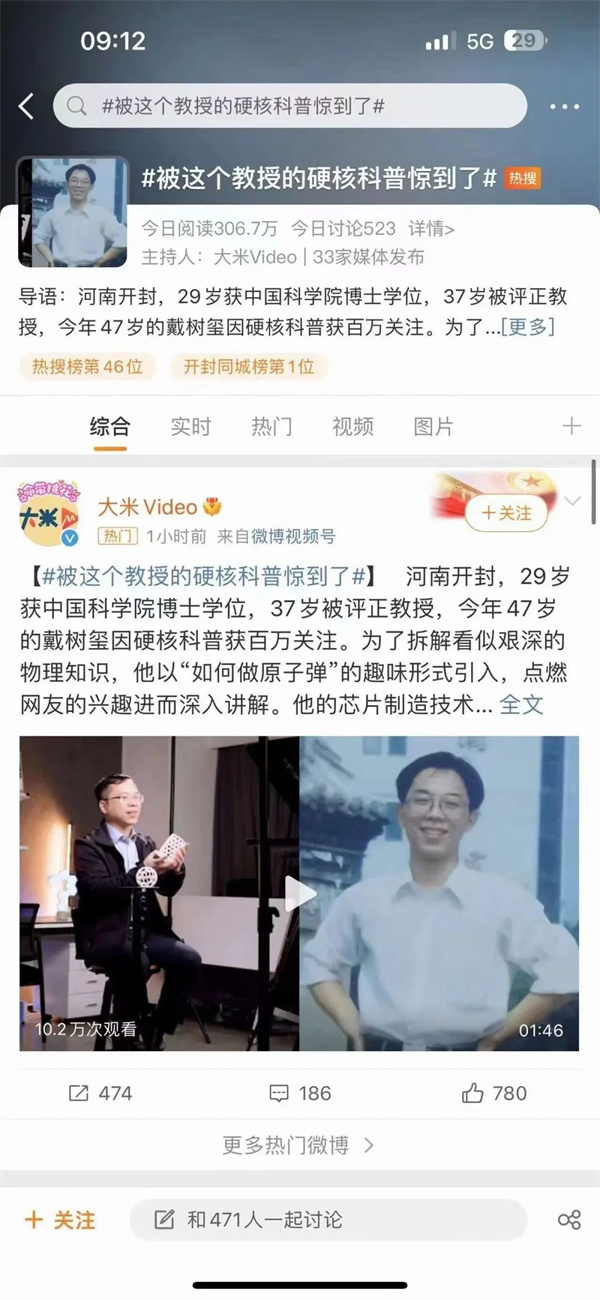Open the 开封同城榜第1位 chip

(x=248, y=367)
